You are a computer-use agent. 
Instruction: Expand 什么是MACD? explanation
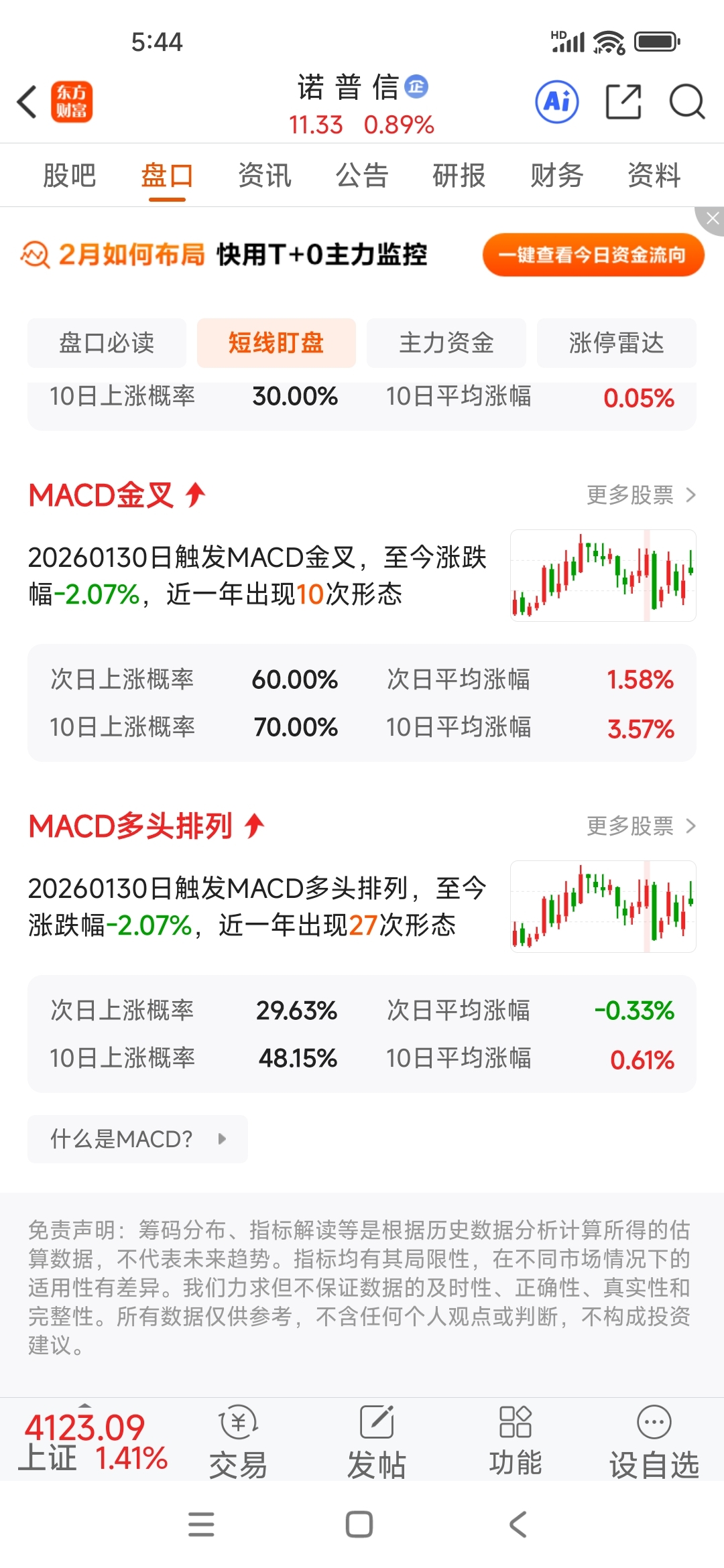138,1138
